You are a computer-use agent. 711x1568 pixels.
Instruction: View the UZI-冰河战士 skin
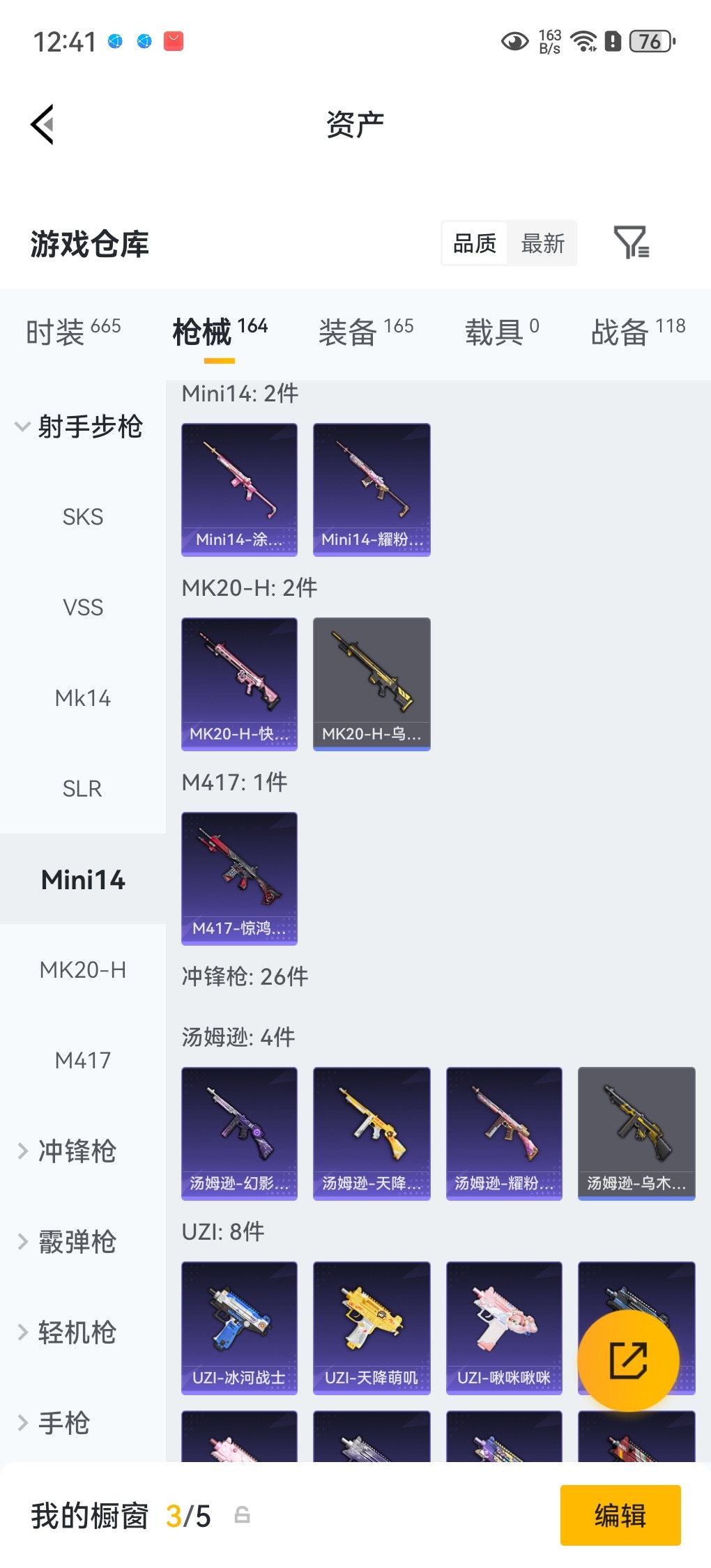coord(239,1328)
